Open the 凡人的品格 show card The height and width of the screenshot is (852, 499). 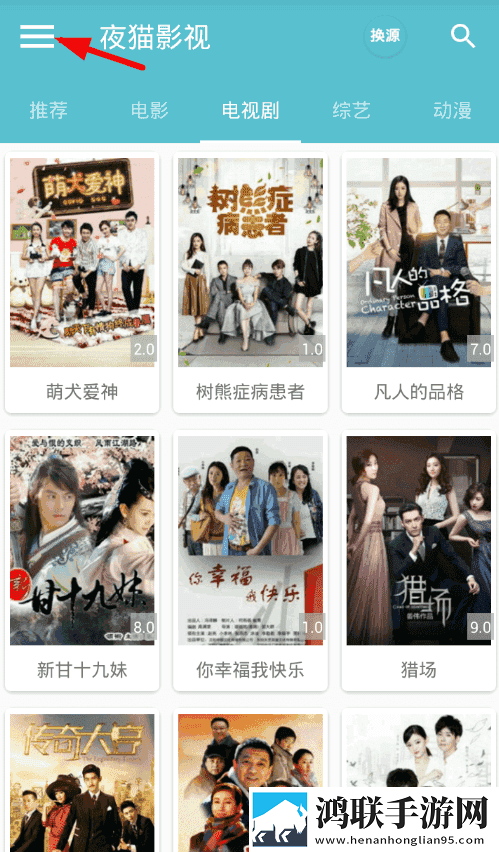[419, 283]
